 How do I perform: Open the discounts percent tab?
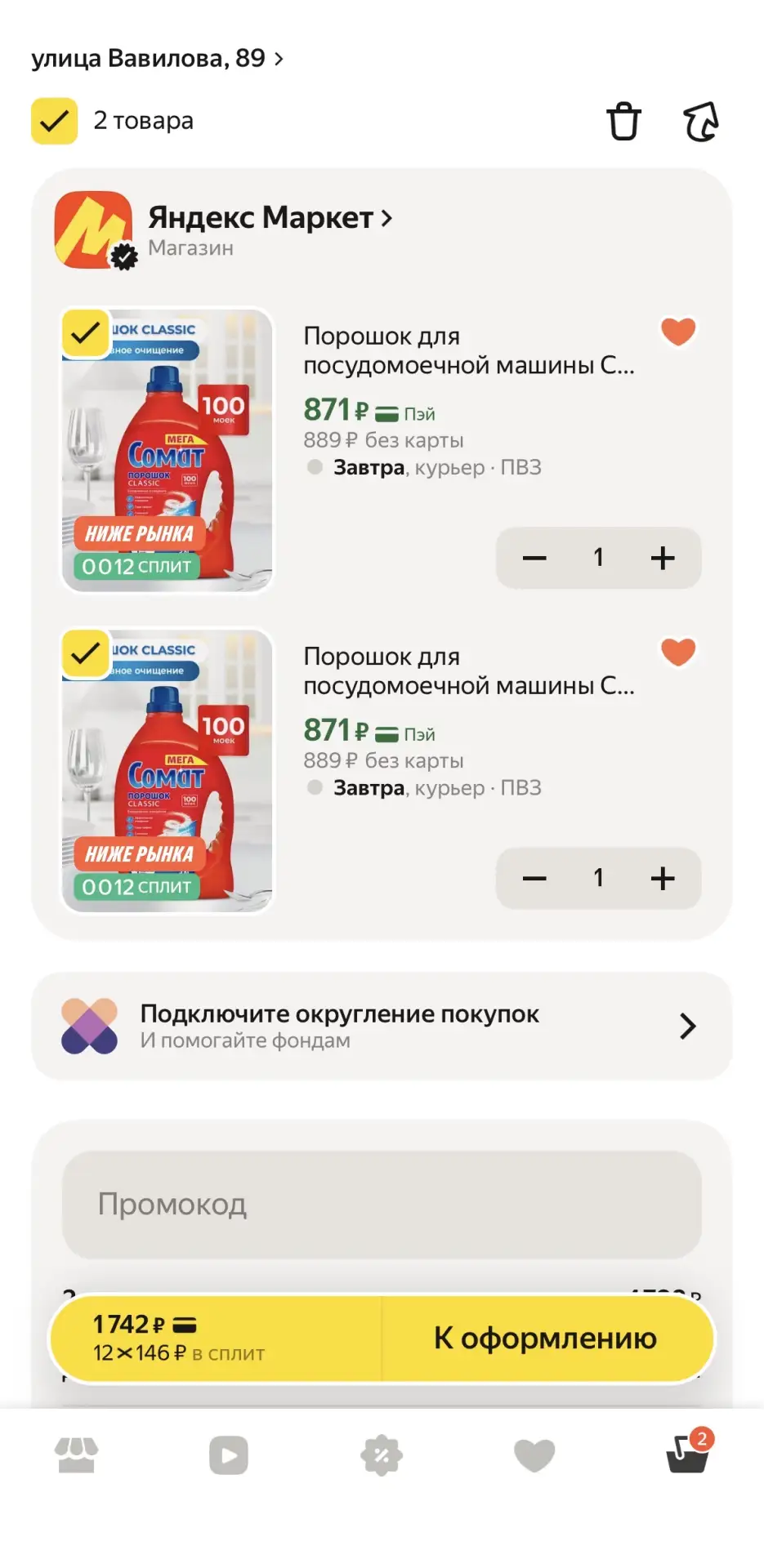[x=382, y=1455]
